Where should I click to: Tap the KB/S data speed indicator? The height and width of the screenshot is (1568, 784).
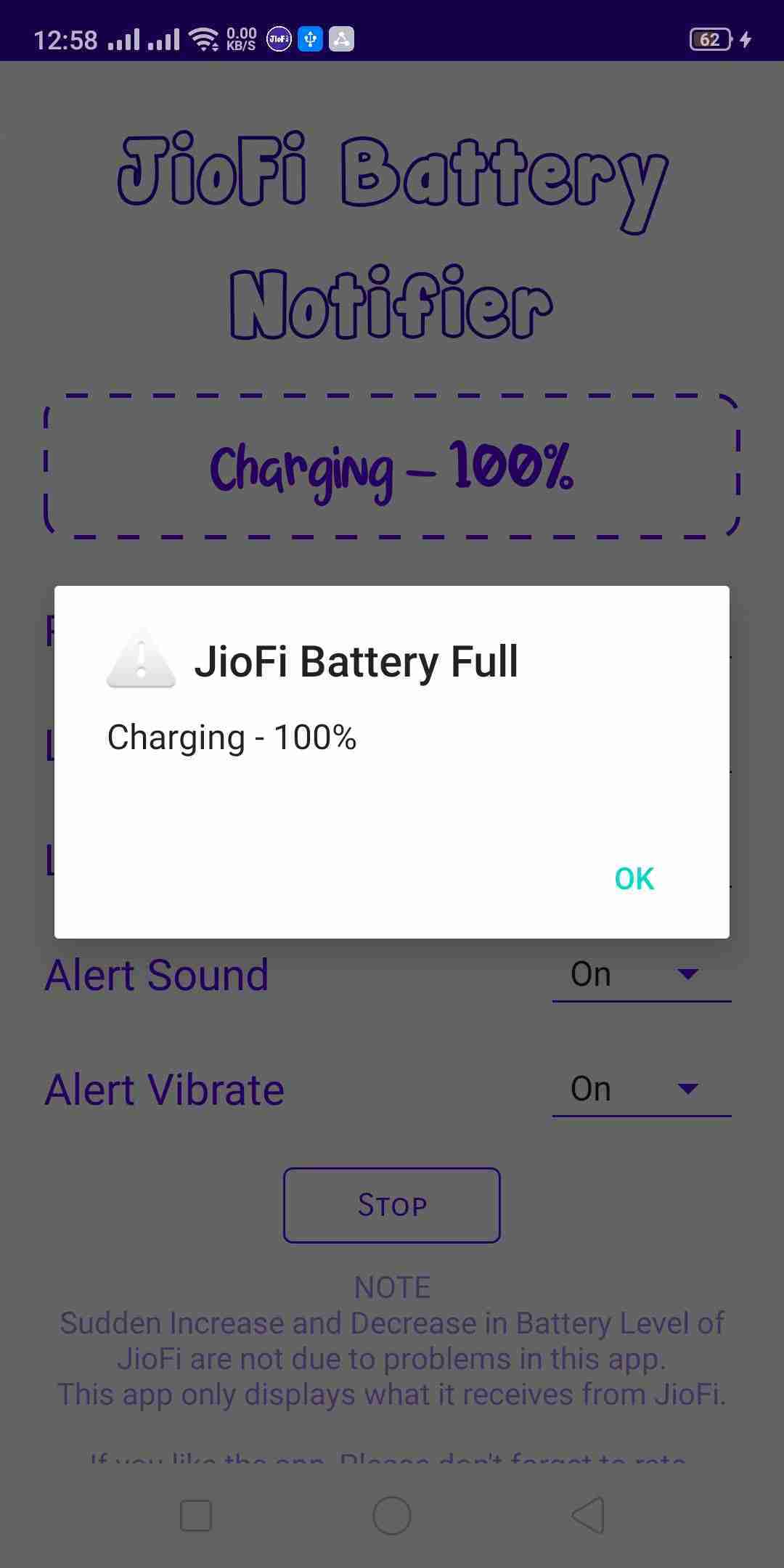point(241,40)
